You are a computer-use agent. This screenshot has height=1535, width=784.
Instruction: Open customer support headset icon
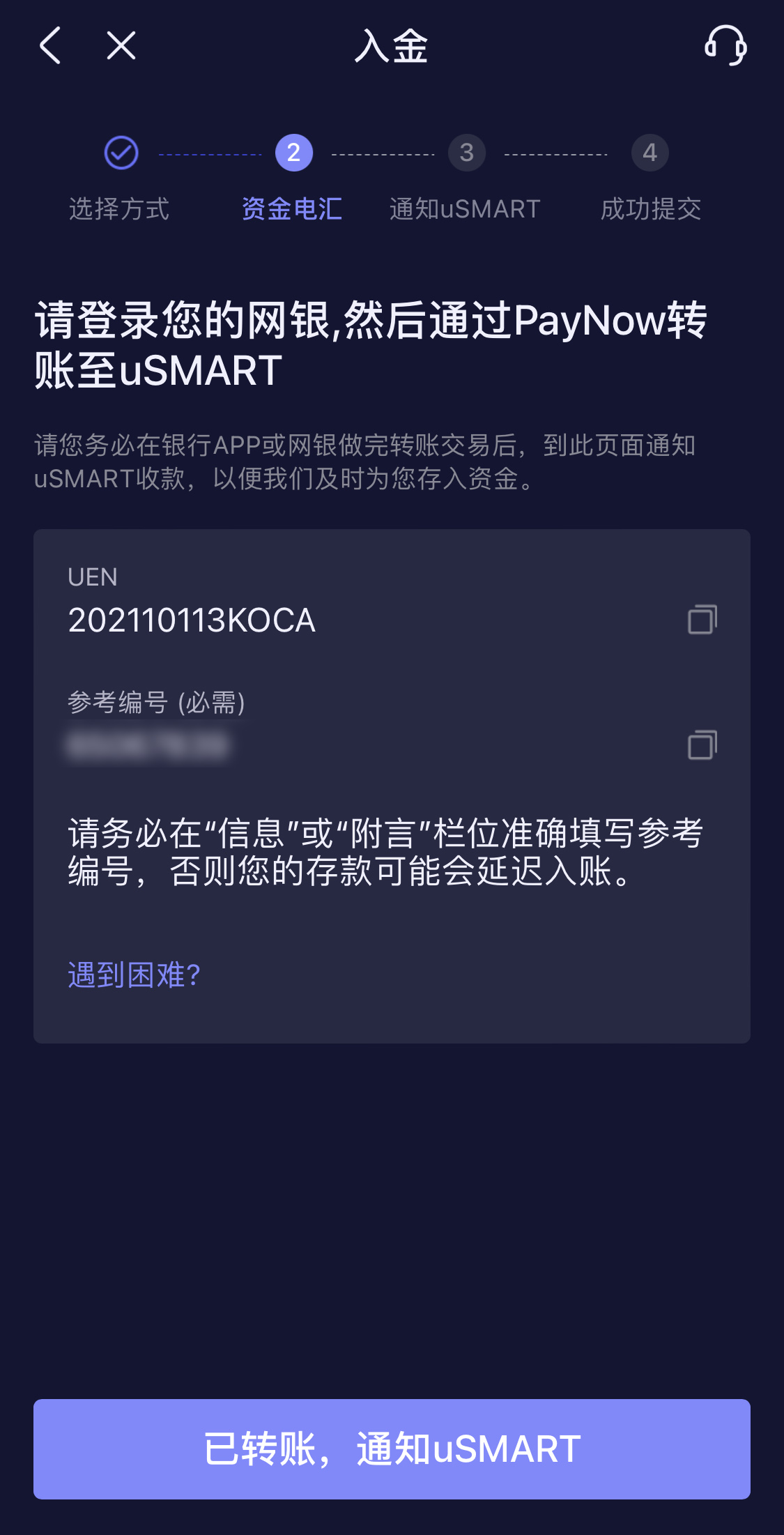coord(725,46)
